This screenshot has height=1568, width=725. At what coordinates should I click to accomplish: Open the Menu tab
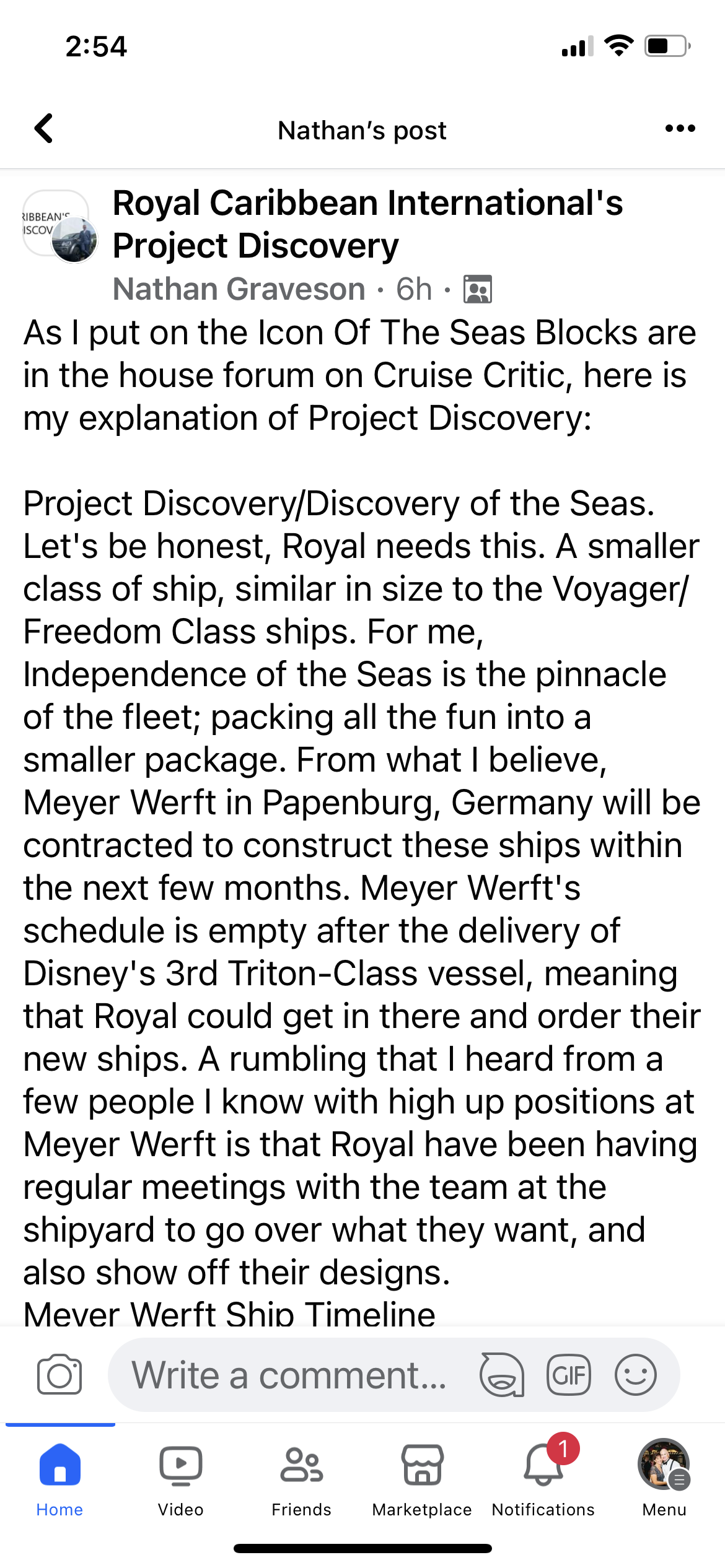[x=664, y=1481]
